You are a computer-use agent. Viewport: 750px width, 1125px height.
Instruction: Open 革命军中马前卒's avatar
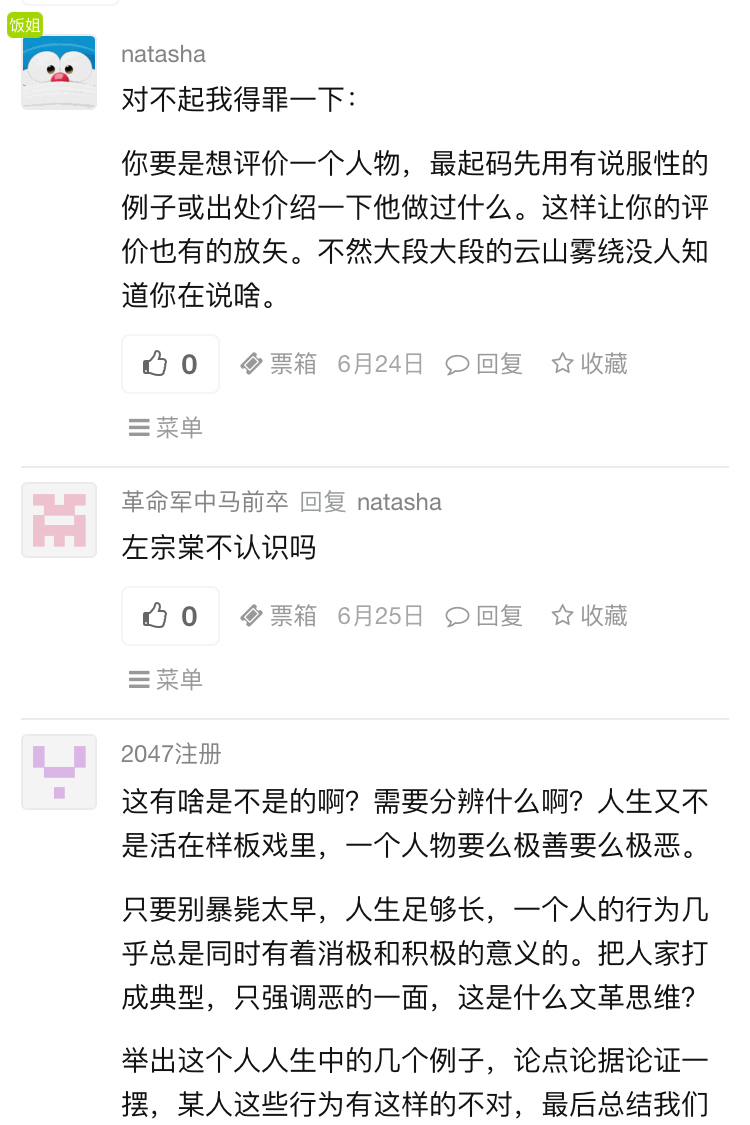[59, 520]
